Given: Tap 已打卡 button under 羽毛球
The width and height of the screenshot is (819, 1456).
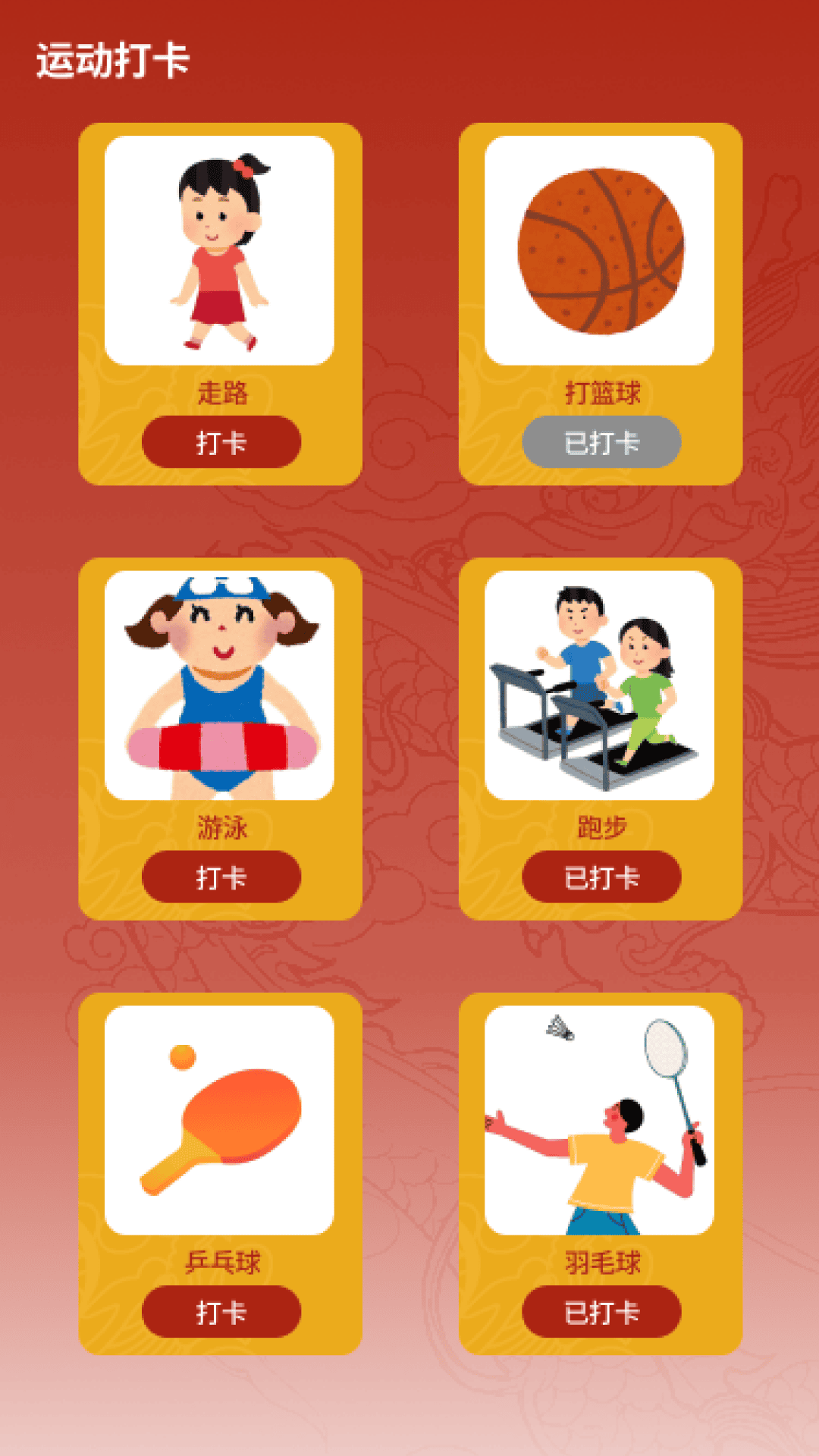Looking at the screenshot, I should click(601, 1312).
